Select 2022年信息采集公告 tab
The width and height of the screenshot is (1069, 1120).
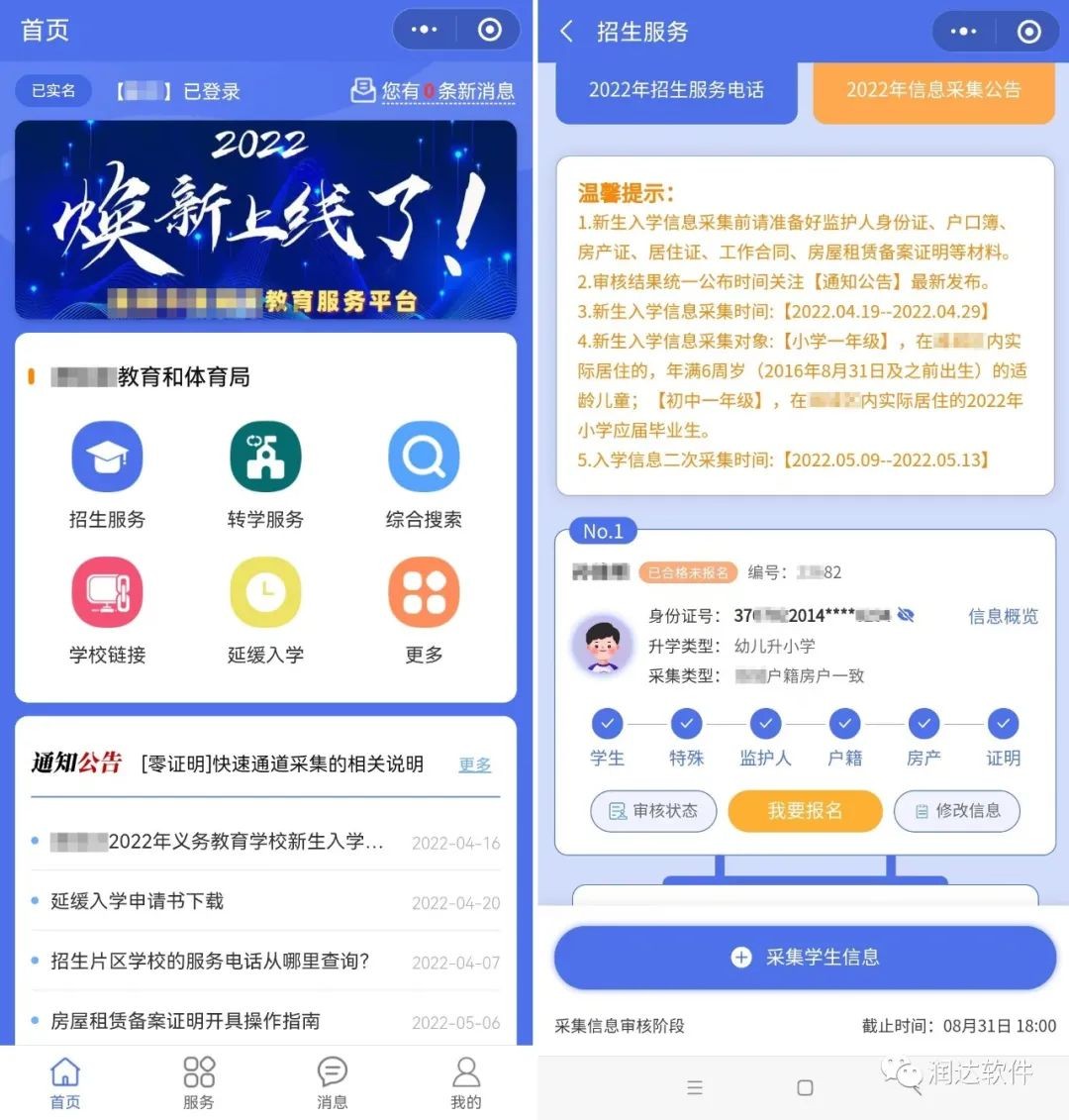[x=933, y=91]
